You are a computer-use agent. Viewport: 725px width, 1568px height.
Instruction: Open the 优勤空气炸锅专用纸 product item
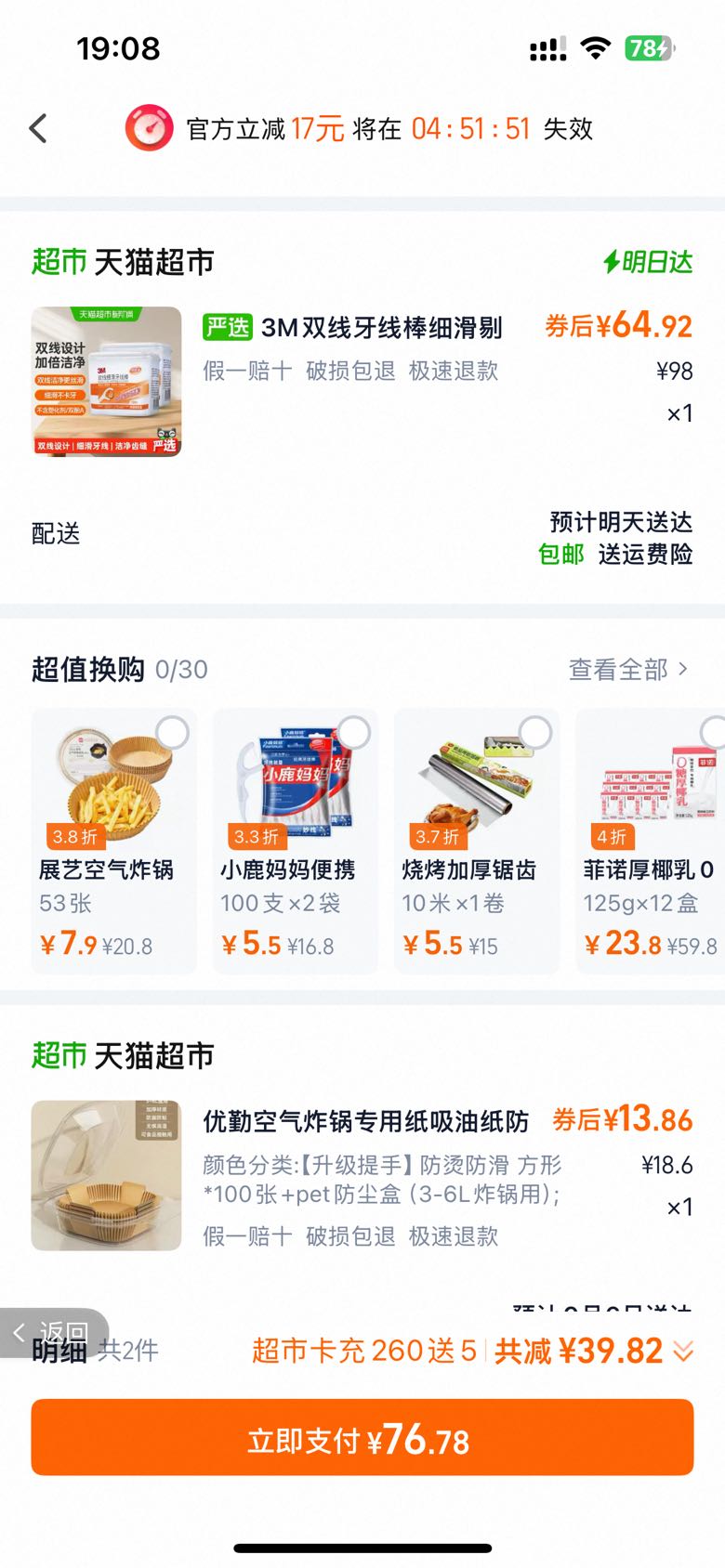[362, 1176]
